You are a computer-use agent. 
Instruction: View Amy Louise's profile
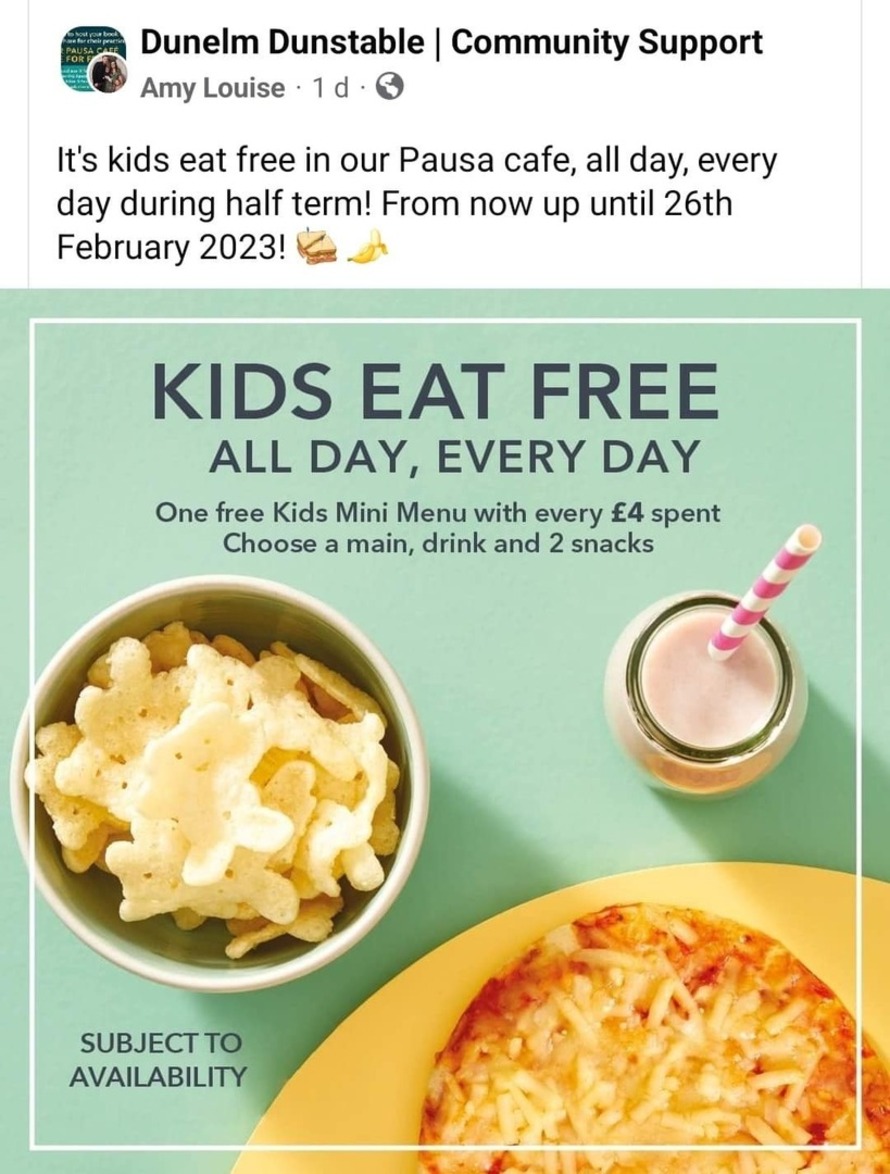212,88
